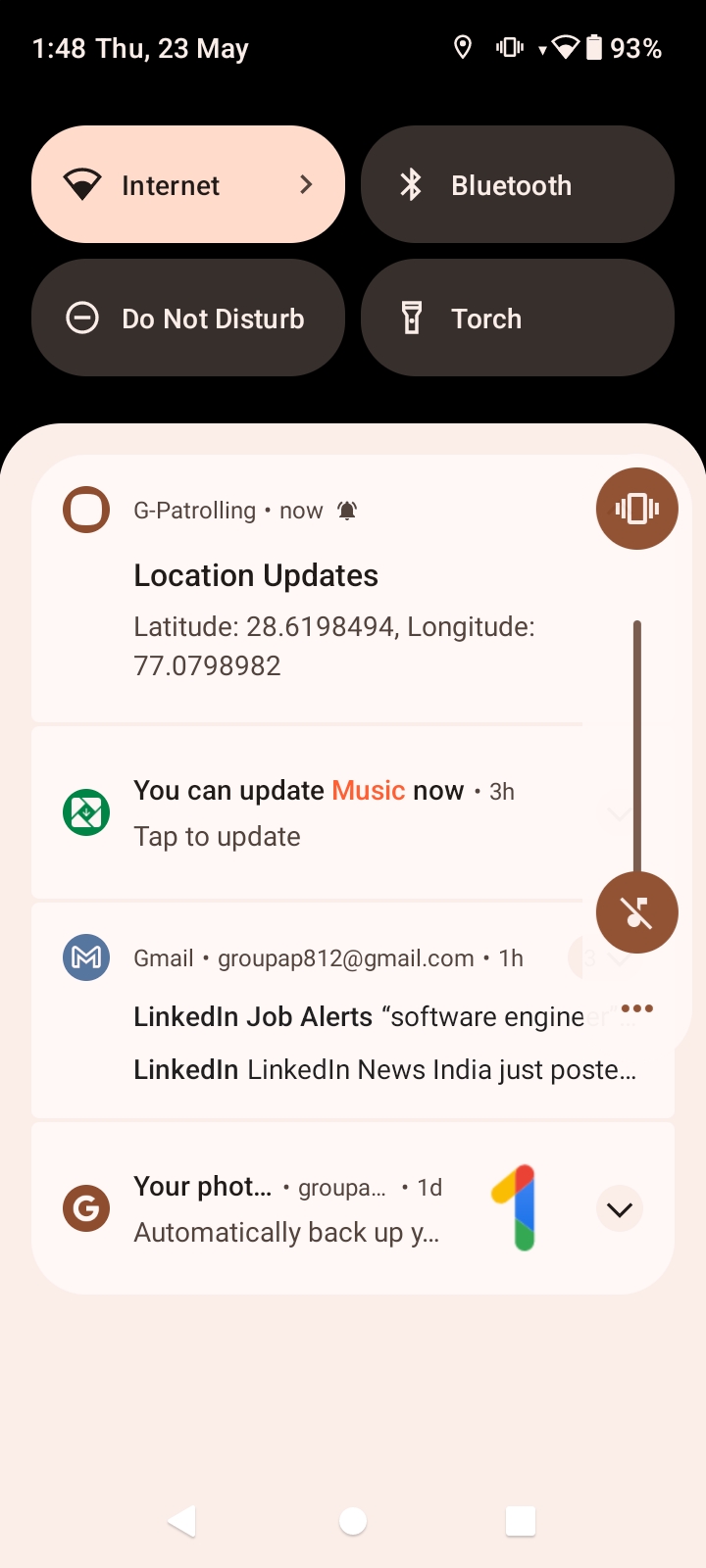This screenshot has width=706, height=1568.
Task: Open recent apps overview
Action: [521, 1521]
